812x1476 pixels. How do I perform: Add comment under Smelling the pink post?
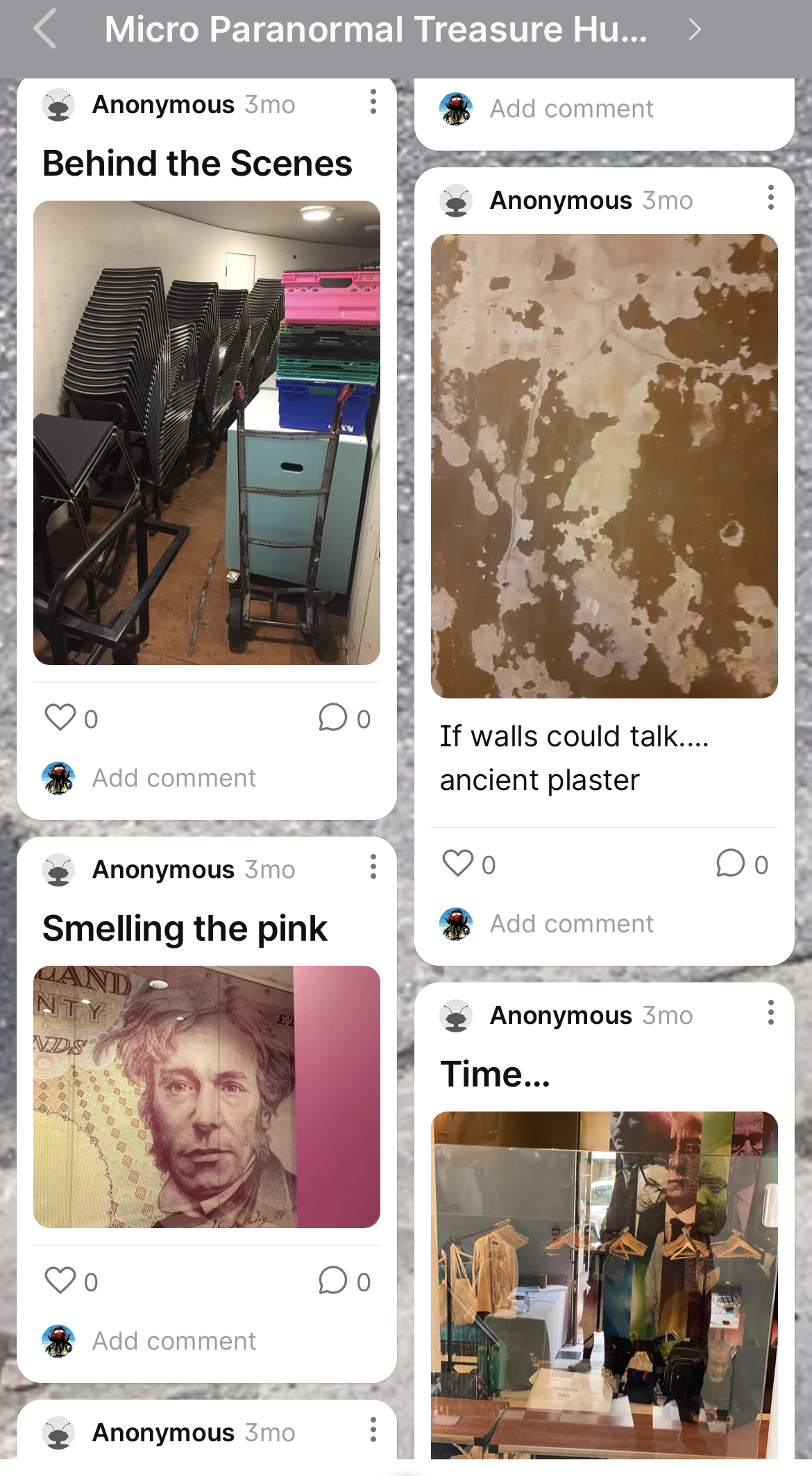click(x=174, y=1341)
